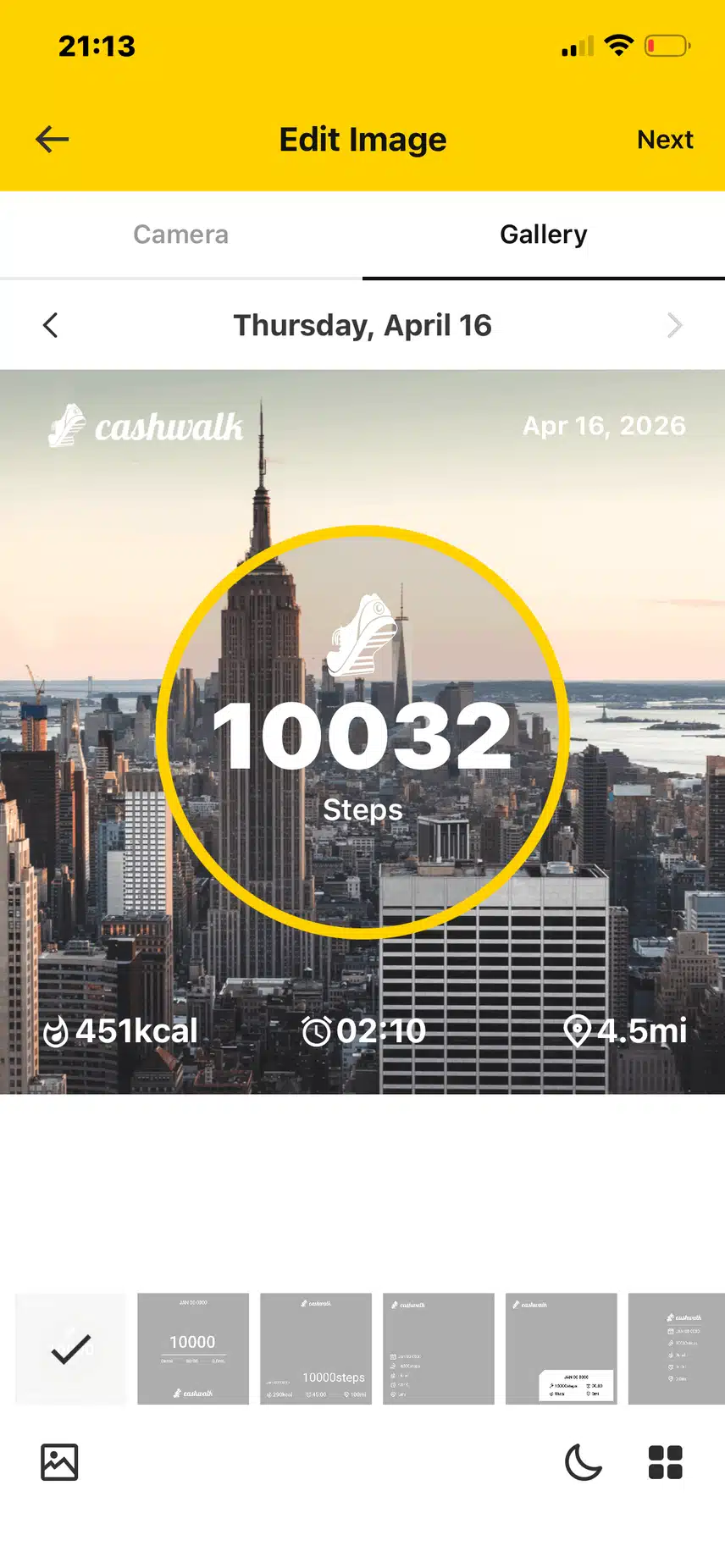This screenshot has height=1568, width=725.
Task: Toggle the moon dark mode icon
Action: (x=583, y=1462)
